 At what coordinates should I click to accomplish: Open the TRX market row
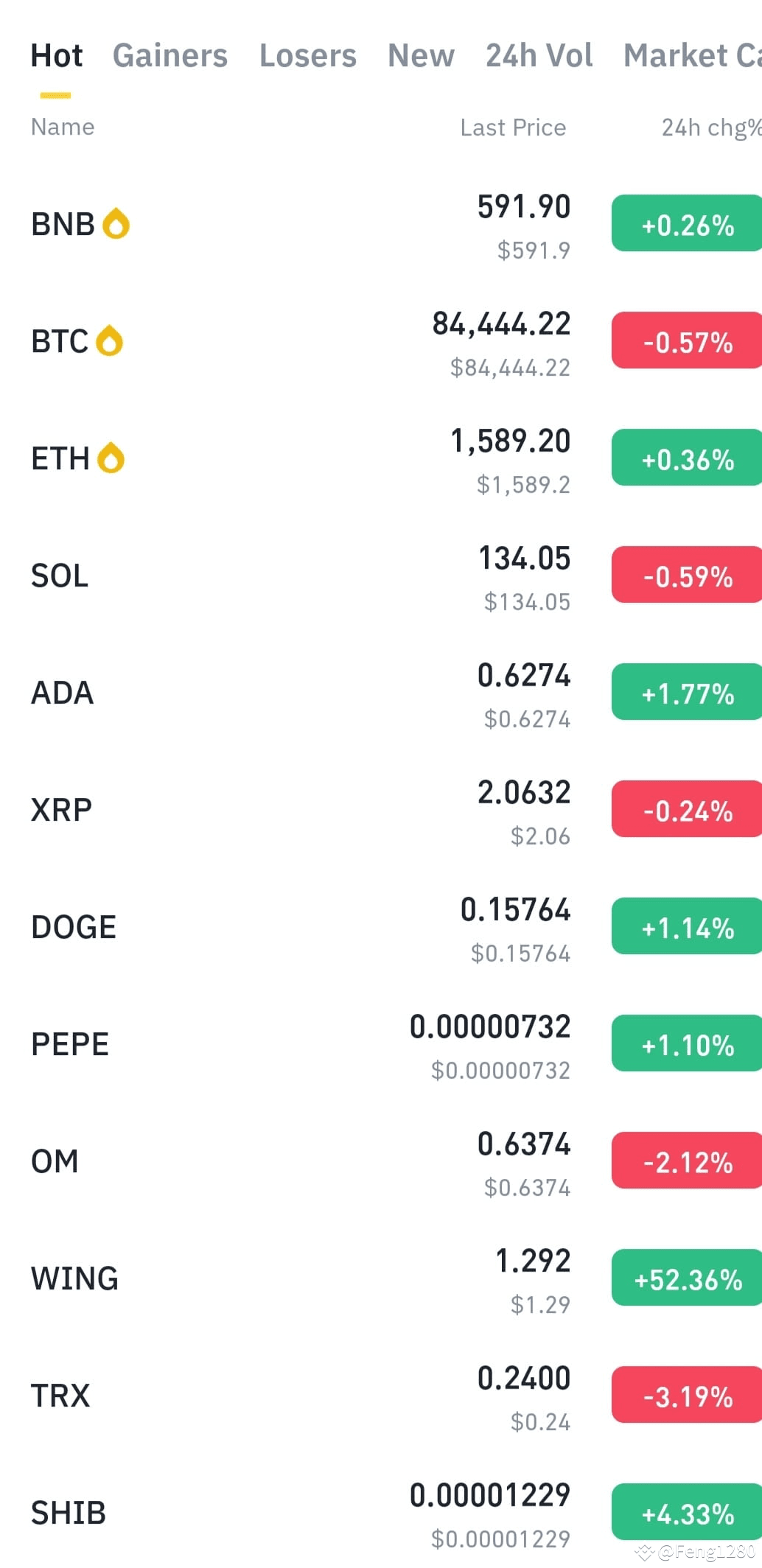pyautogui.click(x=381, y=1396)
